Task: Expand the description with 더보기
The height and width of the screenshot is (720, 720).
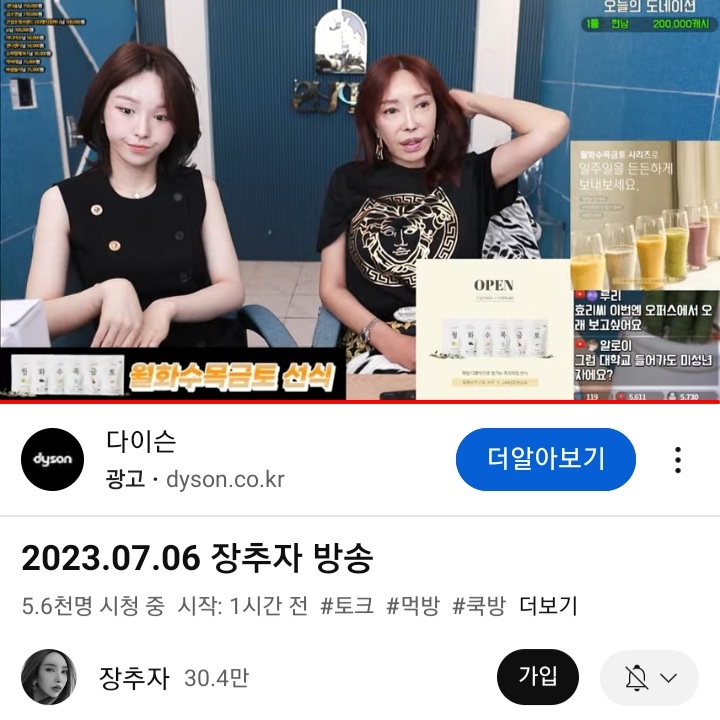Action: pos(549,605)
